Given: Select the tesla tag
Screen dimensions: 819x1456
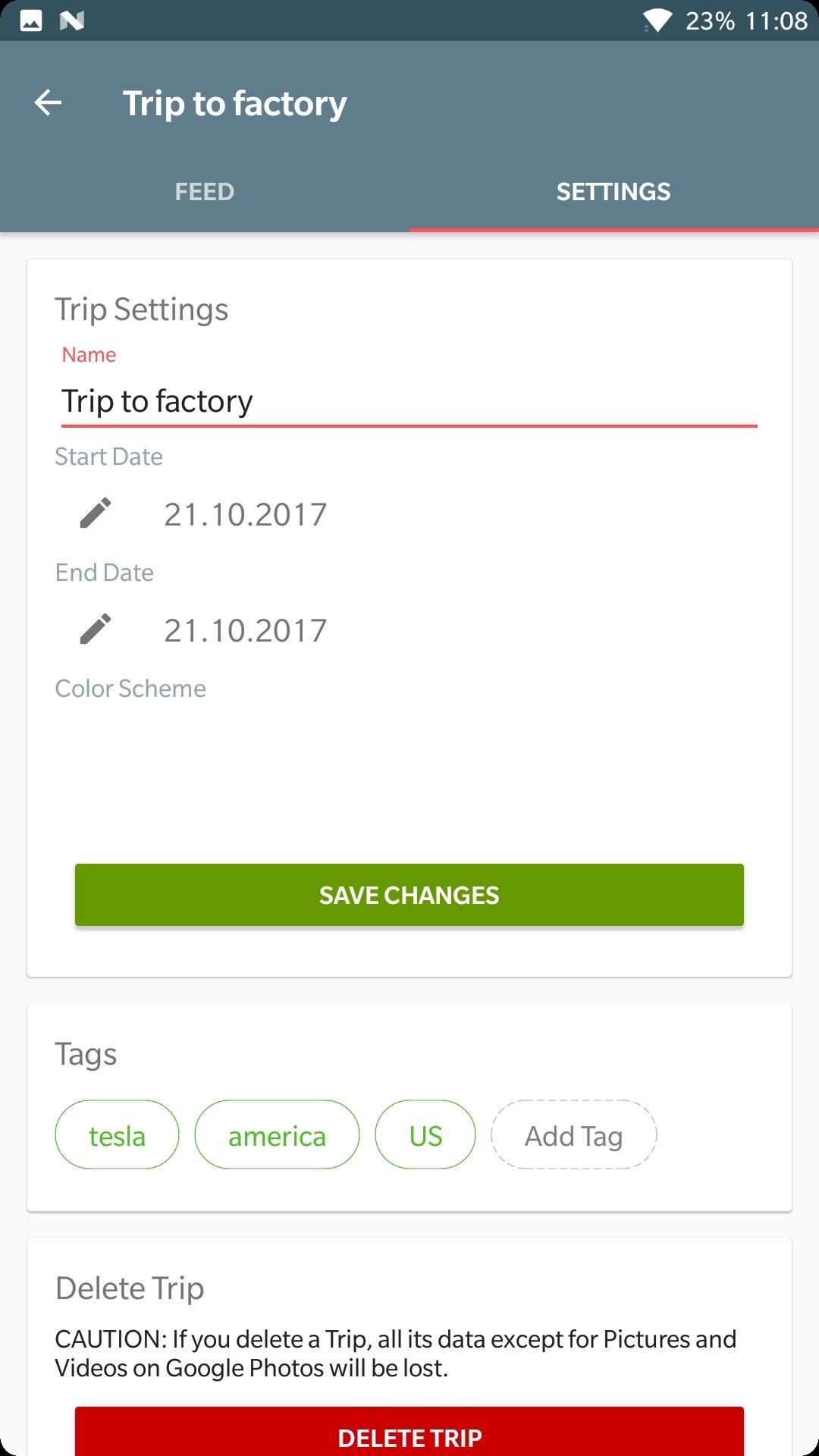Looking at the screenshot, I should [116, 1135].
